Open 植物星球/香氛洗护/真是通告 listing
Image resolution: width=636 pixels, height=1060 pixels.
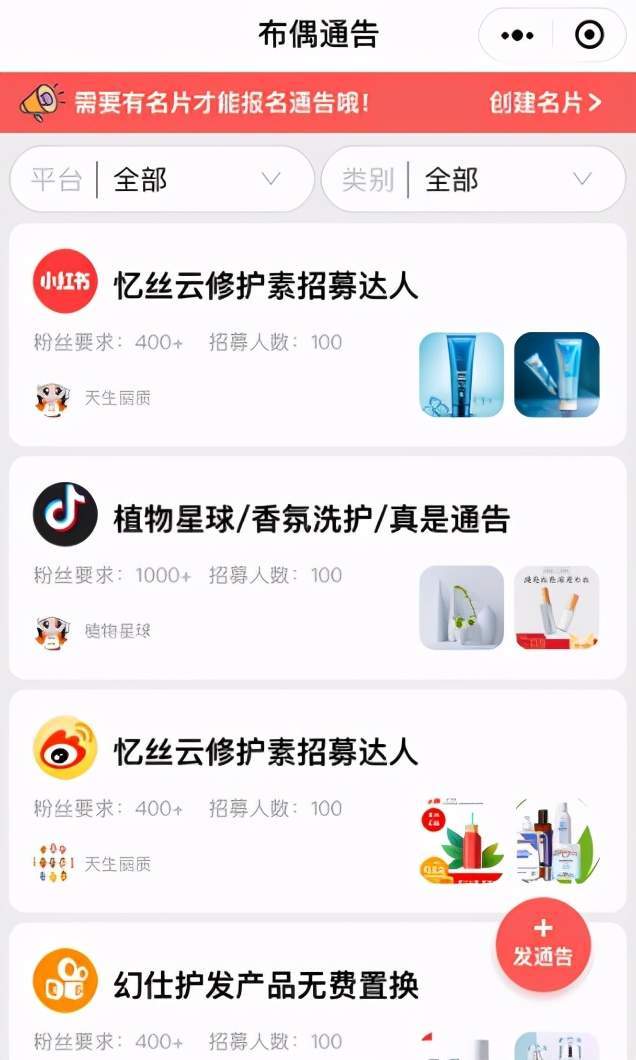tap(311, 519)
